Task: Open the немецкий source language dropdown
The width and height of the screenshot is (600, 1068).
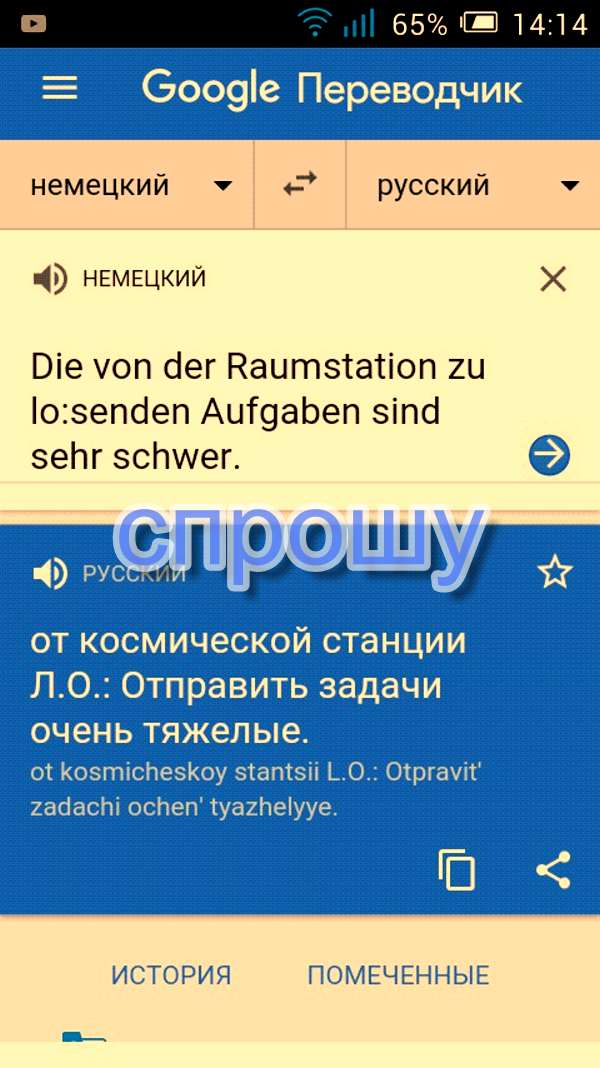Action: tap(130, 186)
